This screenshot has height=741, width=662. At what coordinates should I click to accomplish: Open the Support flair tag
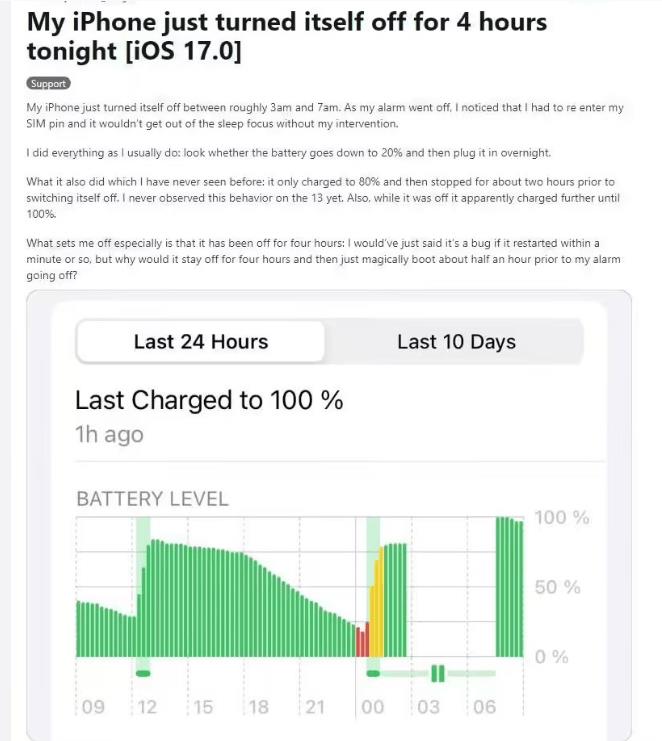click(48, 84)
